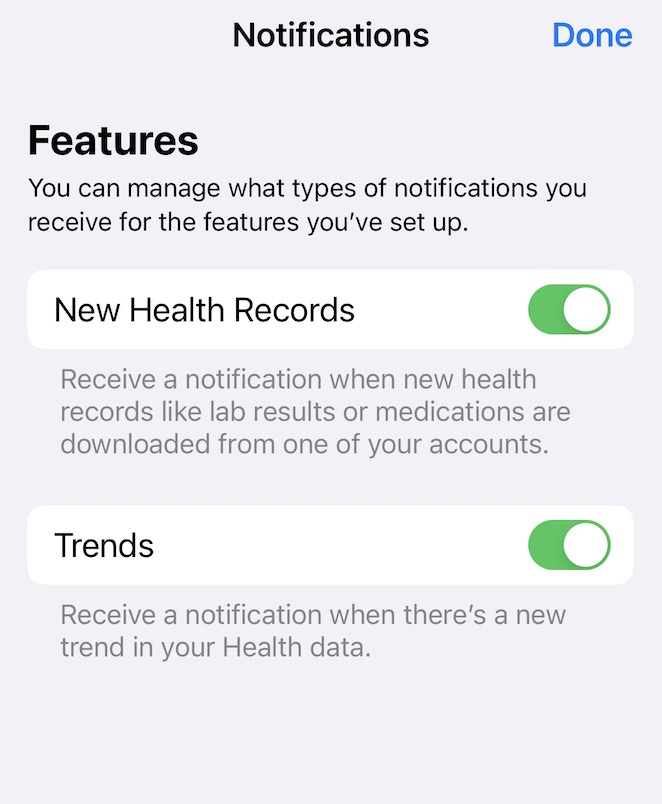662x804 pixels.
Task: Turn off New Health Records notifications
Action: click(568, 309)
